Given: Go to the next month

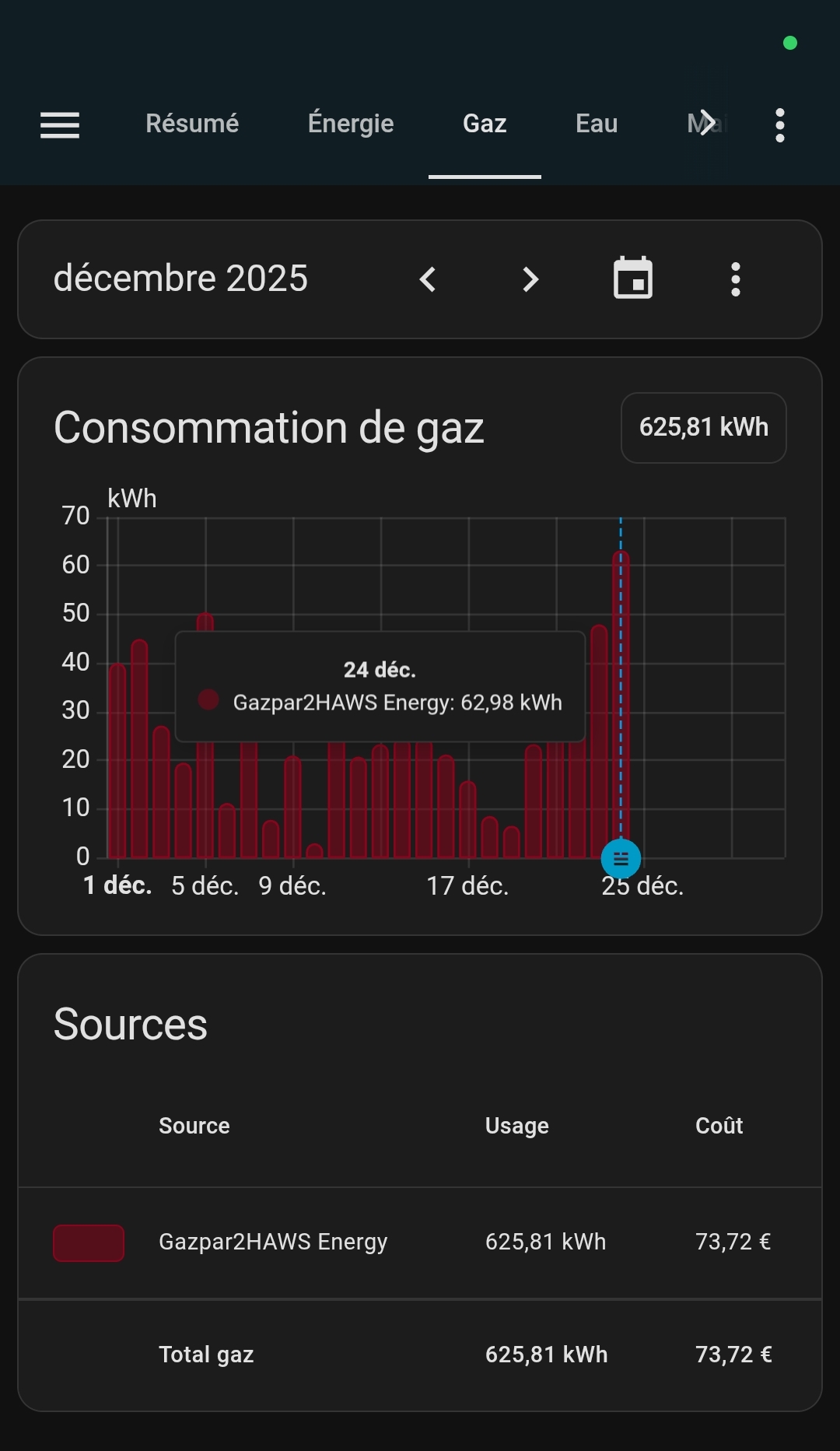Looking at the screenshot, I should (530, 279).
